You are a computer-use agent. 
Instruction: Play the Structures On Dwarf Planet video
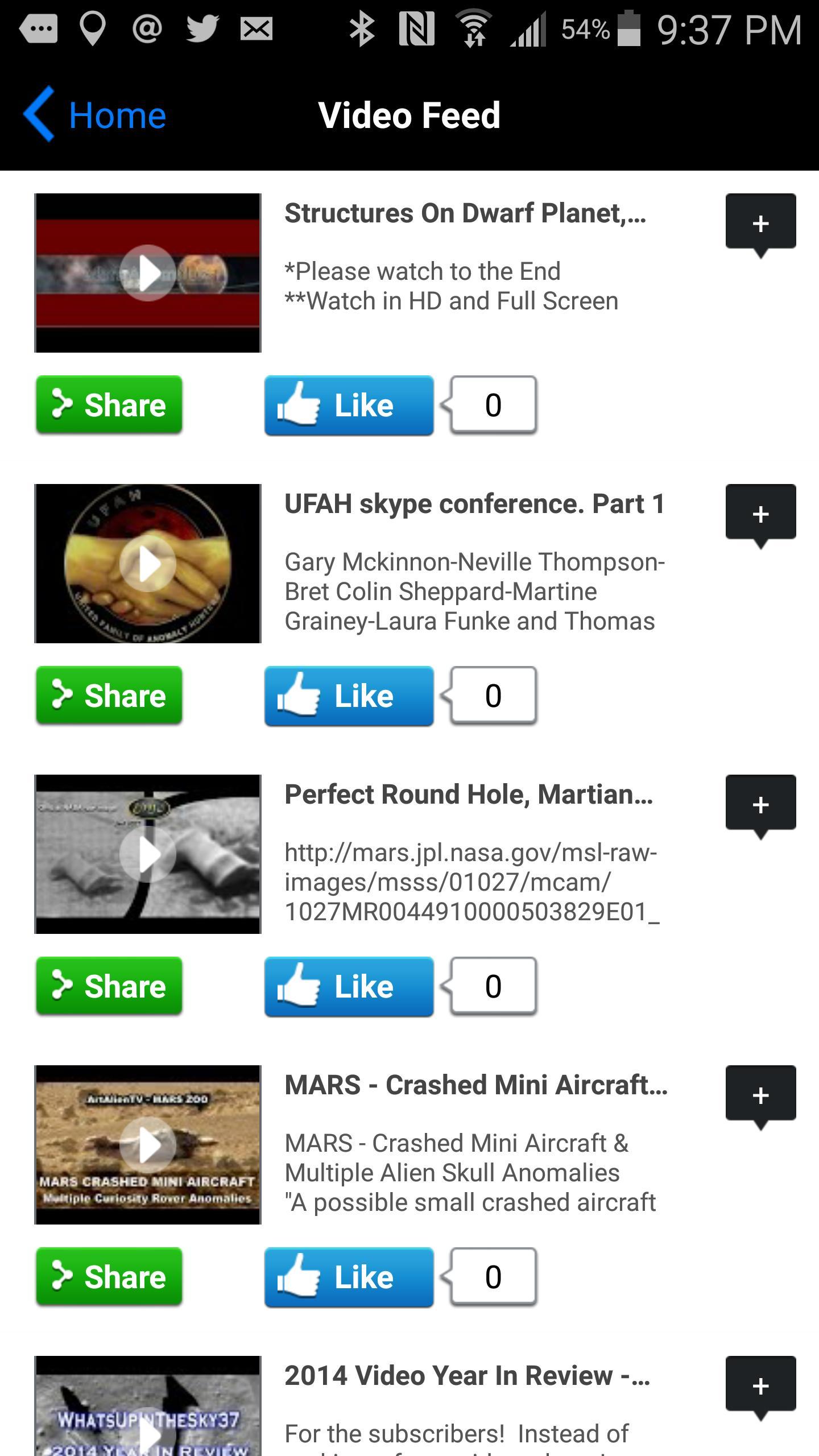148,273
